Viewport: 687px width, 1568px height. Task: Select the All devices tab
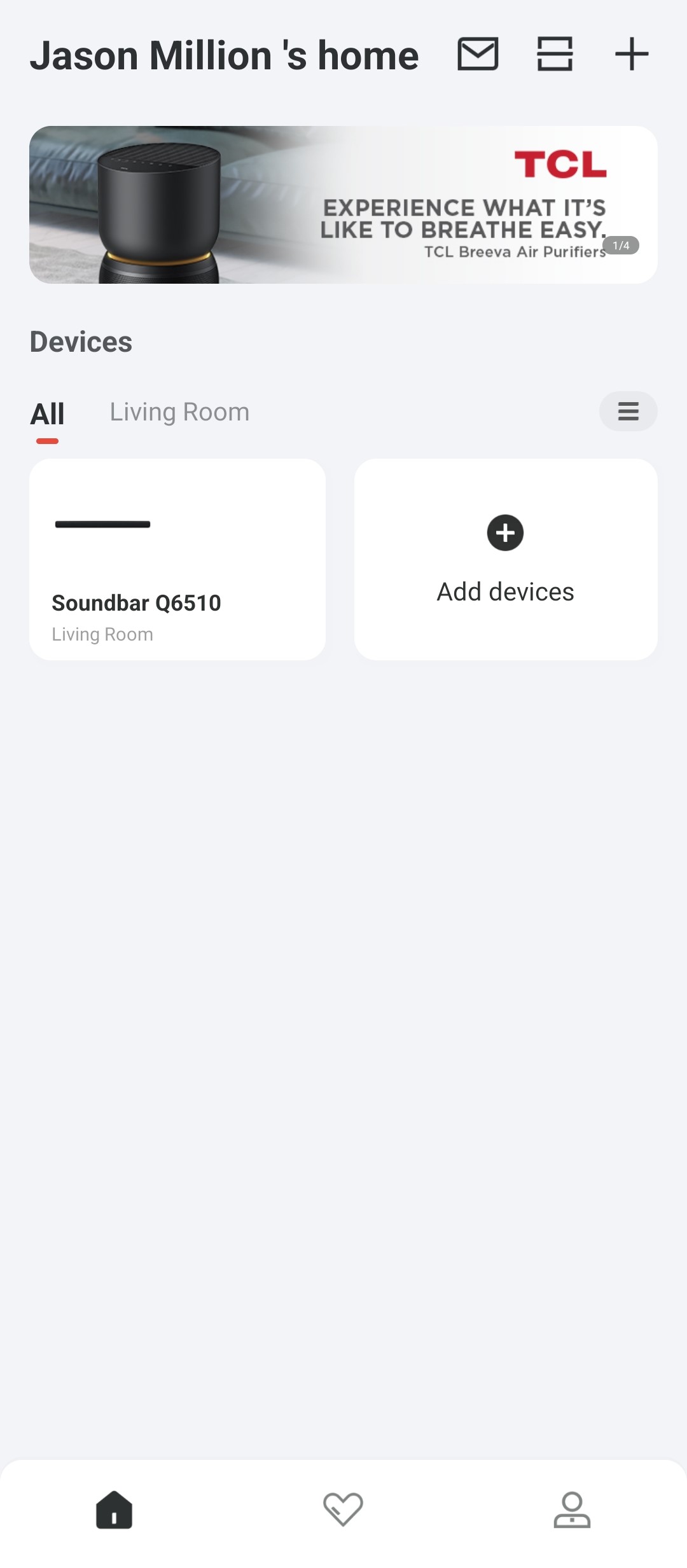click(47, 414)
